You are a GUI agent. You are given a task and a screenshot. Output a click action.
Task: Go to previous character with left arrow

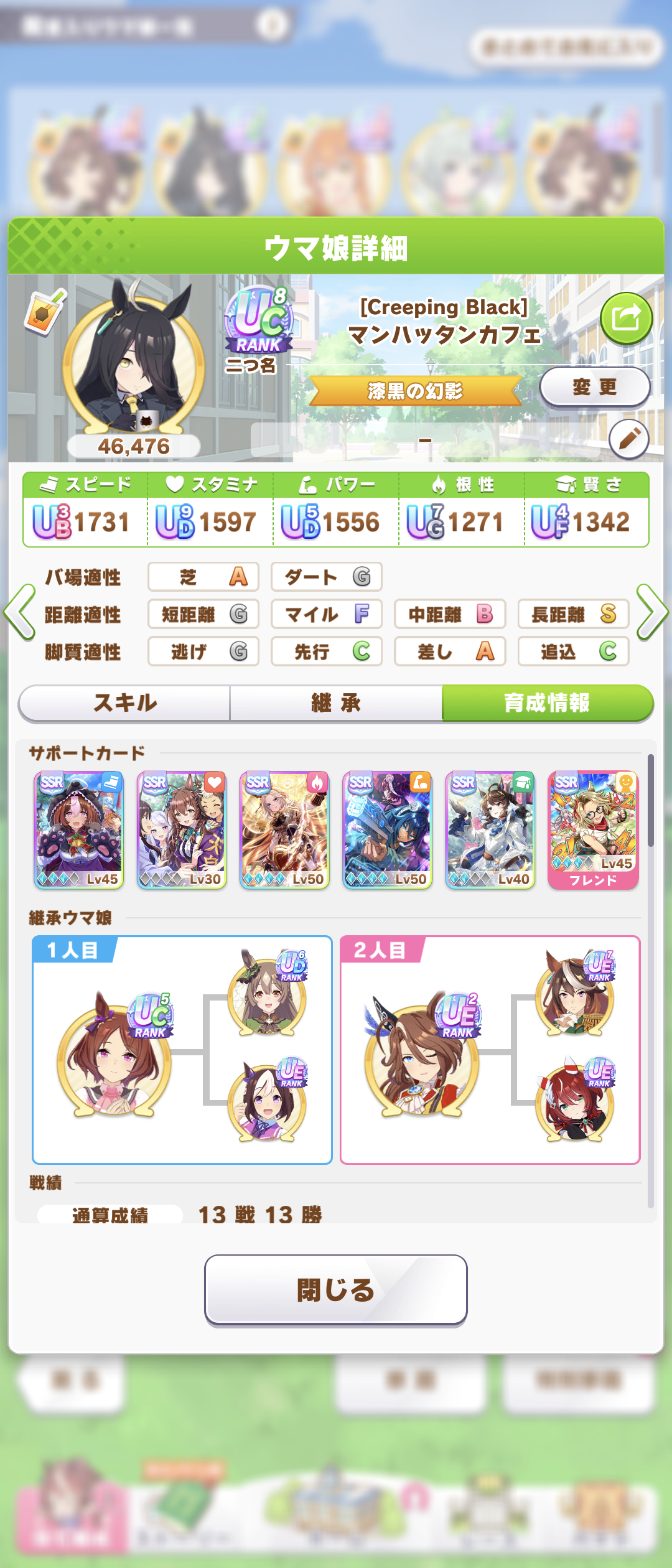(20, 612)
